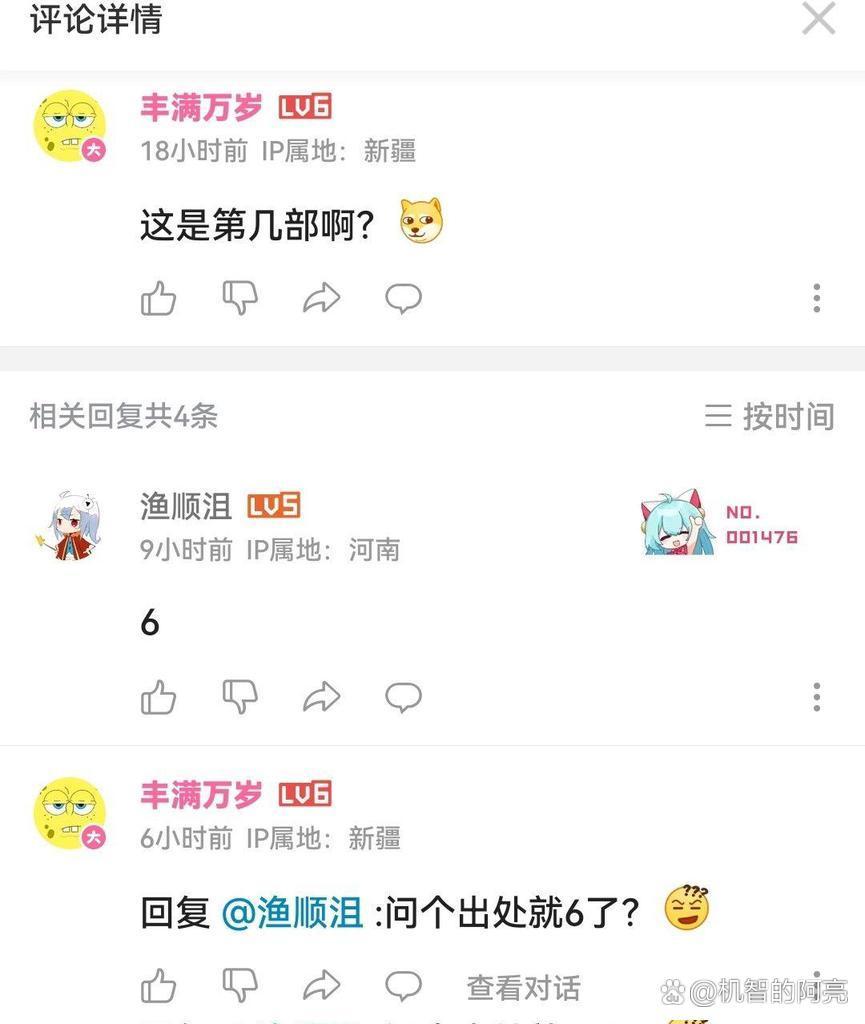This screenshot has height=1024, width=865.
Task: Like the reply "问个出处就6了?"
Action: click(x=158, y=986)
